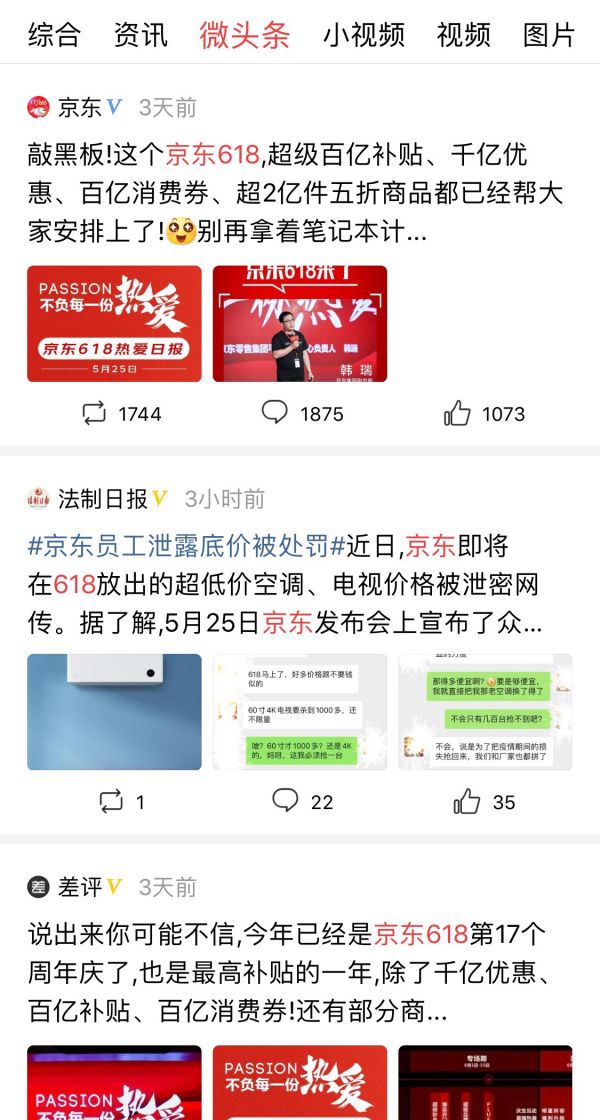600x1120 pixels.
Task: Open comments on the 法制日报 post
Action: (x=303, y=801)
